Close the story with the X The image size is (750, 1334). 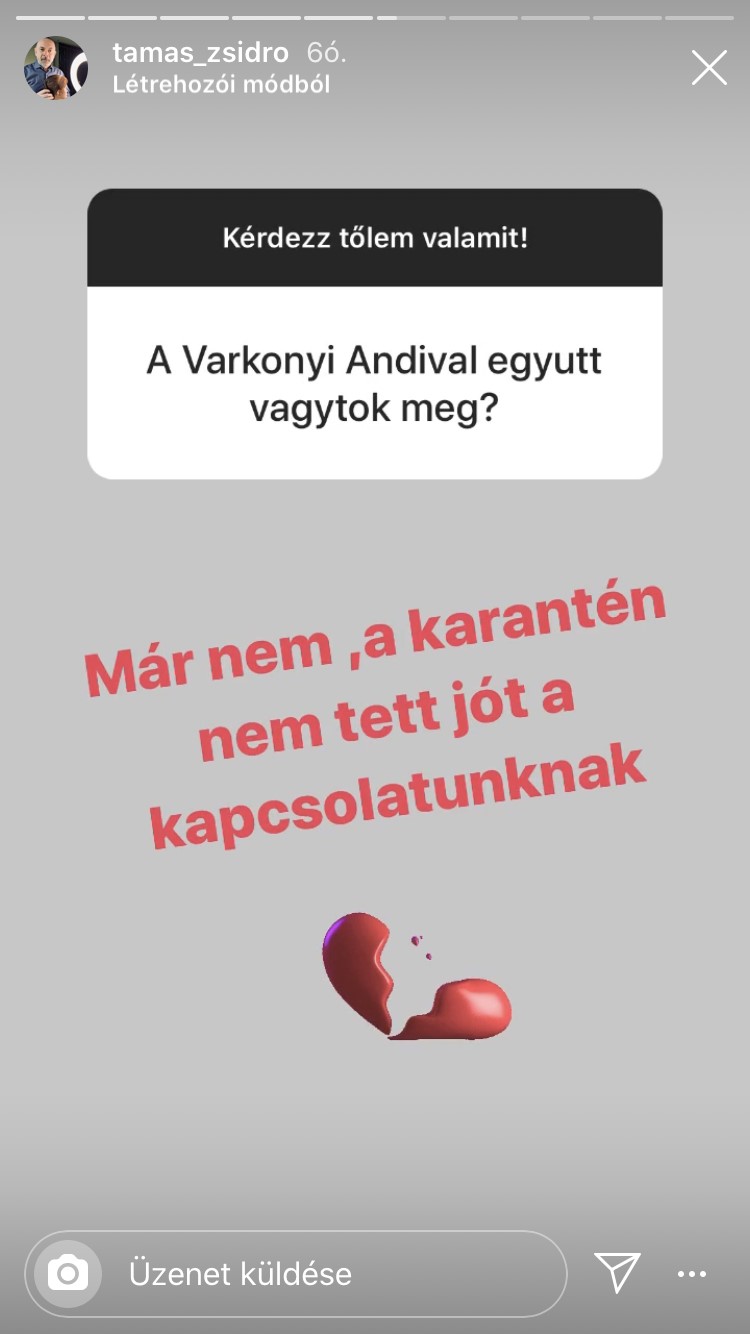click(x=709, y=68)
